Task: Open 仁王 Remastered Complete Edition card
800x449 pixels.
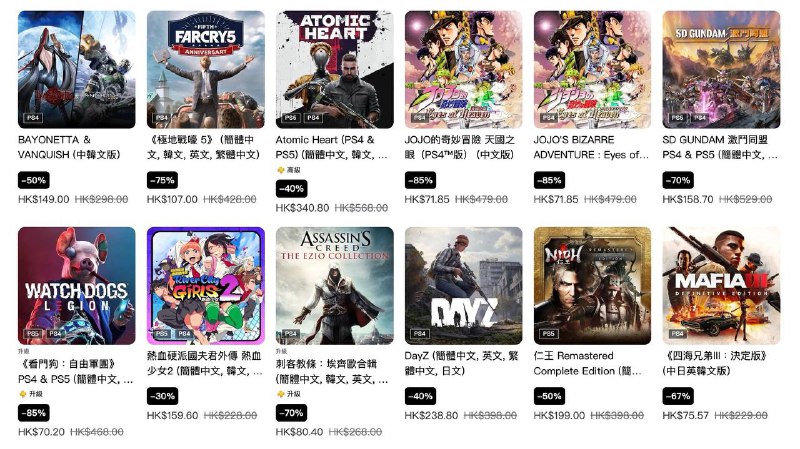Action: 592,286
